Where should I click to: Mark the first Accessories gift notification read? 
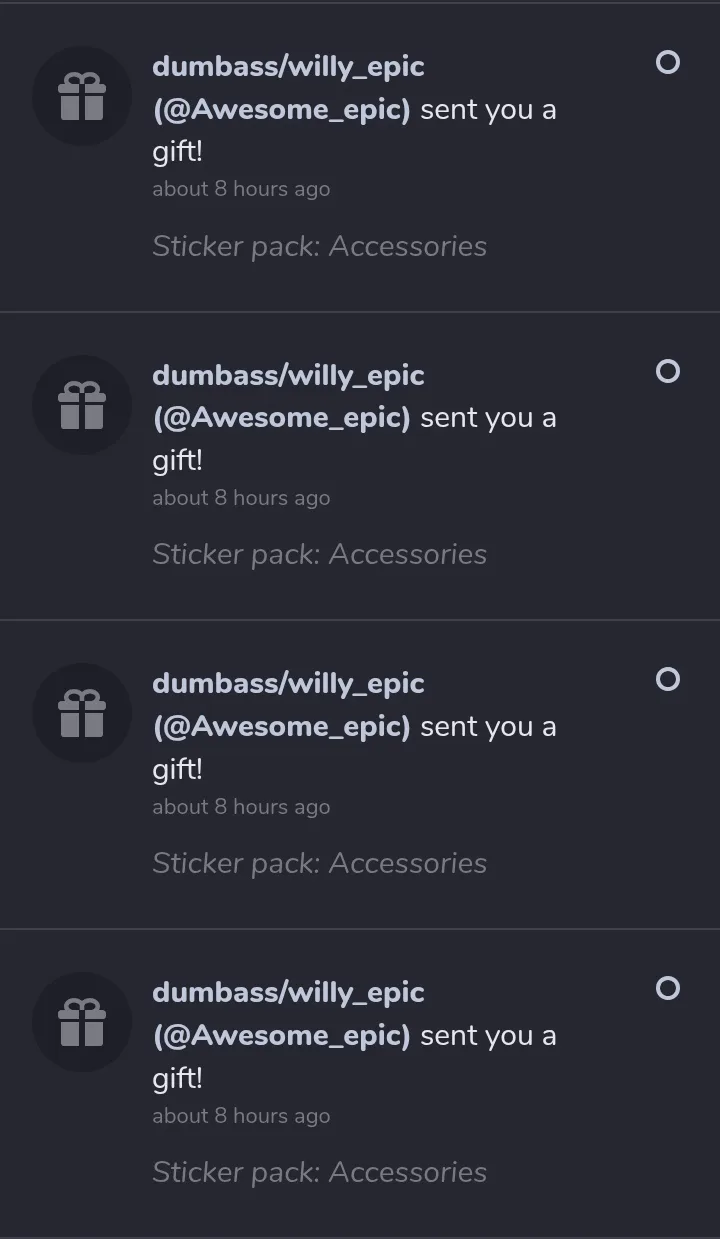coord(667,63)
